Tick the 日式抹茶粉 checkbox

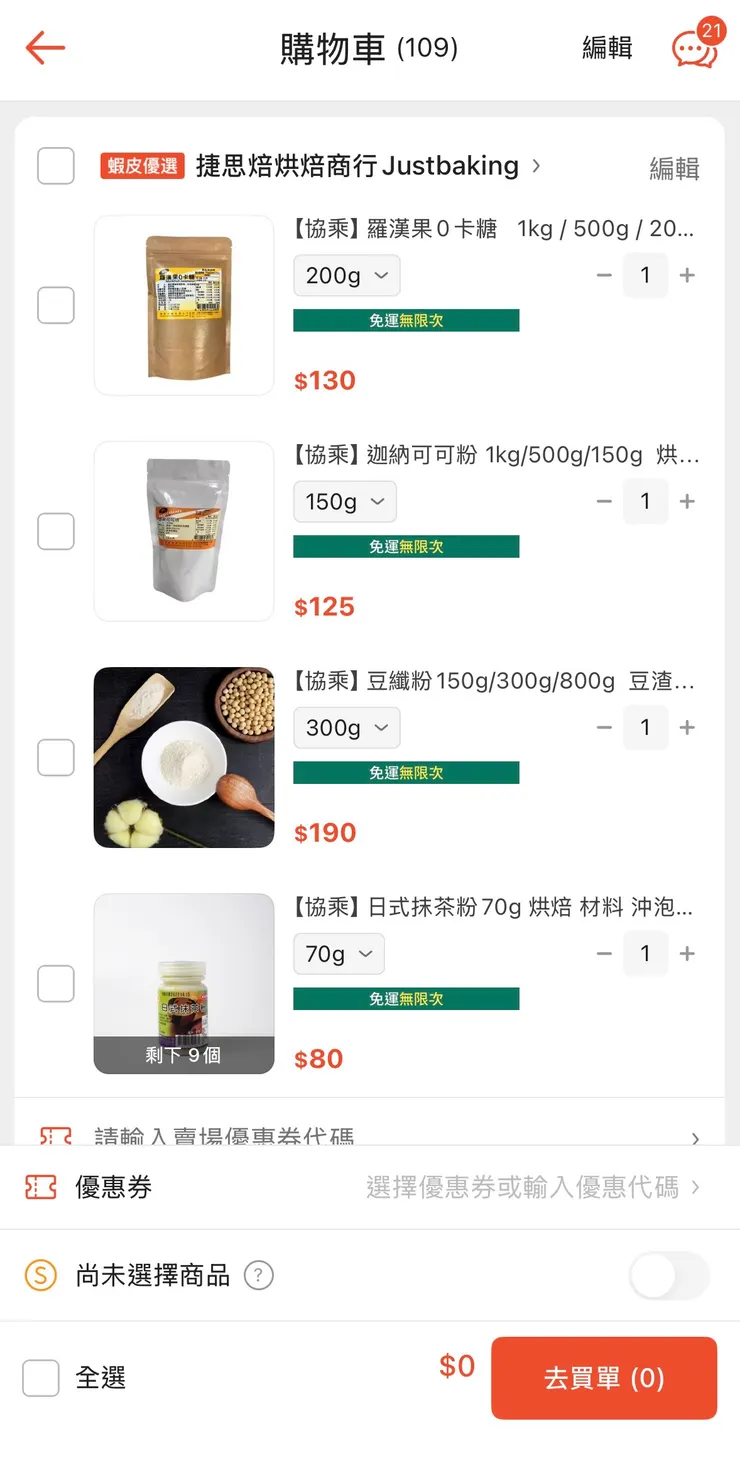(56, 983)
